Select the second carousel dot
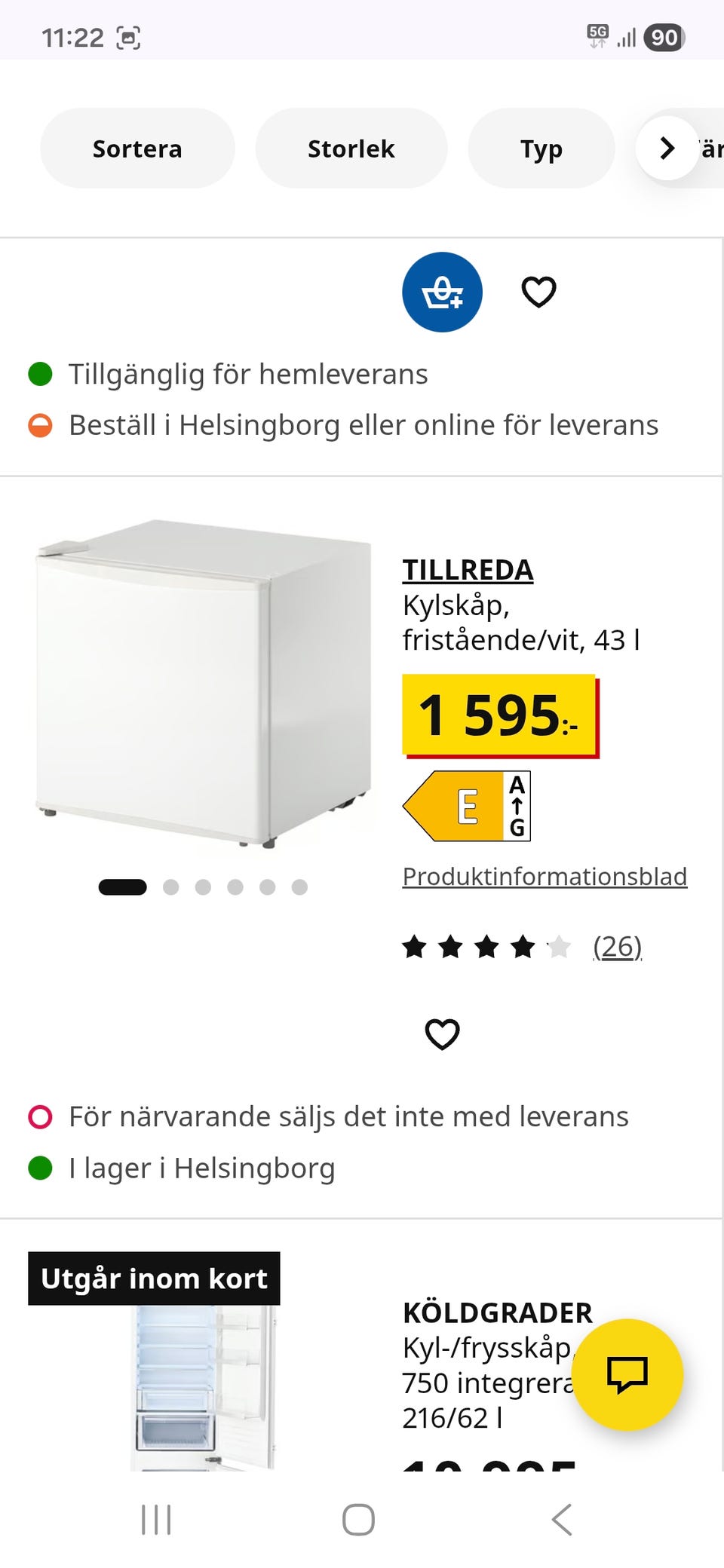The height and width of the screenshot is (1568, 724). (x=171, y=887)
